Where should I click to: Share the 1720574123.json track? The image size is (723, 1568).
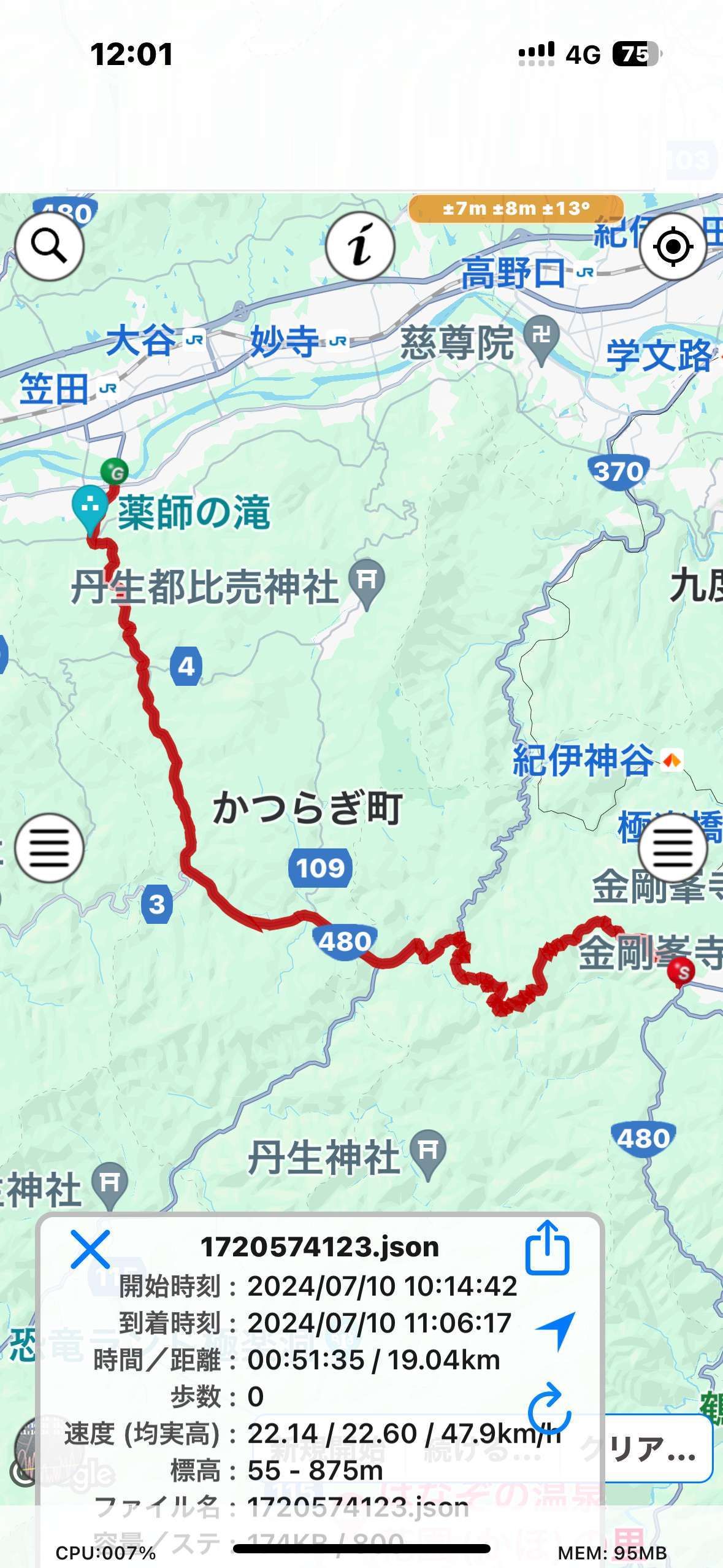click(548, 1248)
